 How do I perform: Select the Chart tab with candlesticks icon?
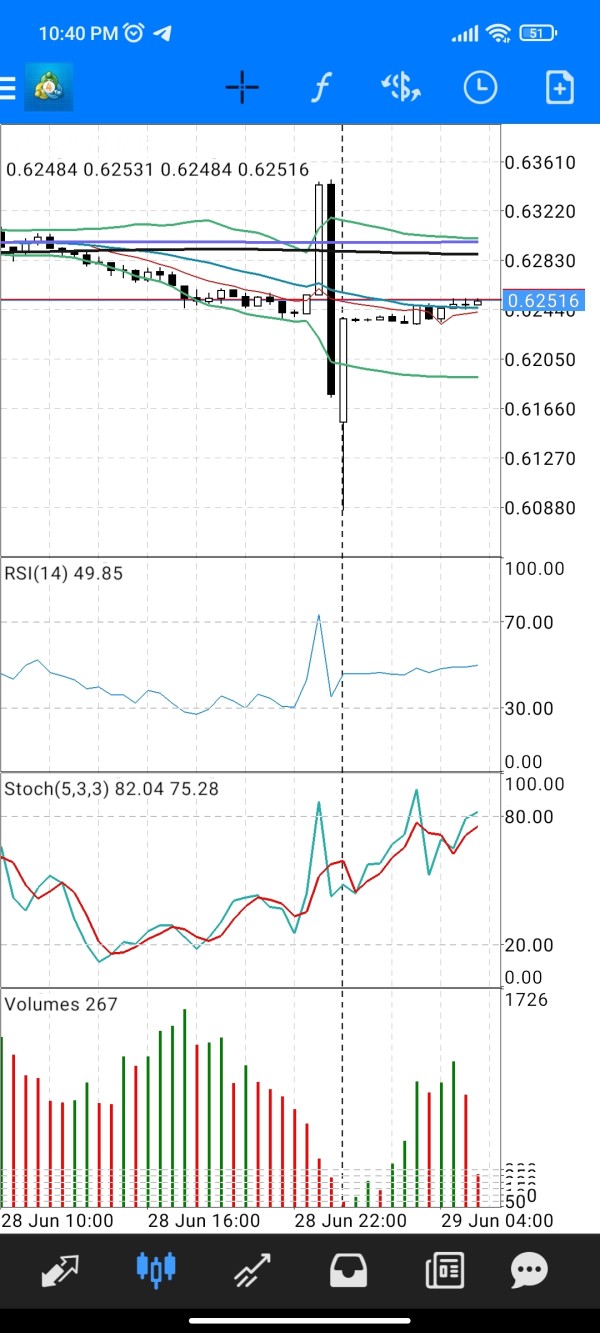155,1270
